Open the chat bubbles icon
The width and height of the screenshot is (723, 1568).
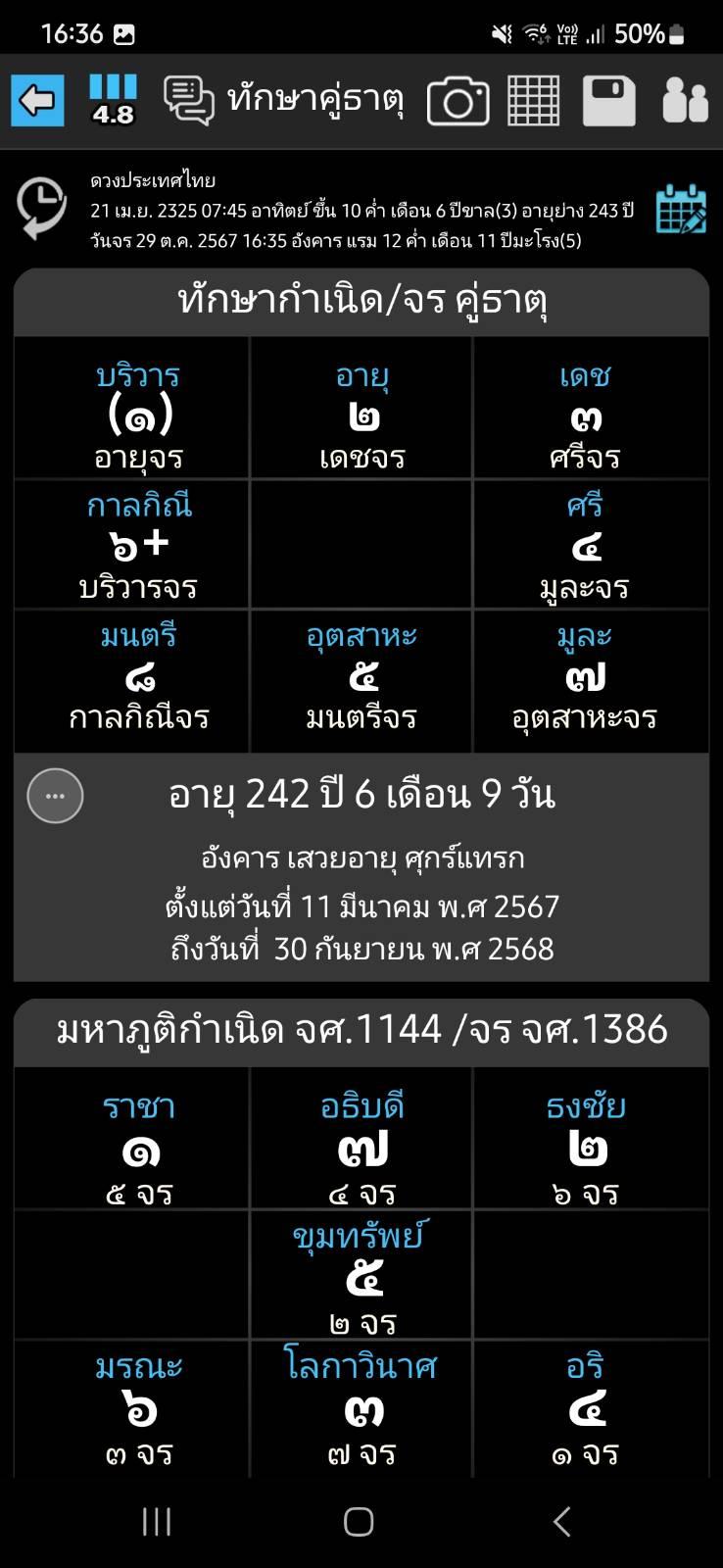tap(188, 100)
